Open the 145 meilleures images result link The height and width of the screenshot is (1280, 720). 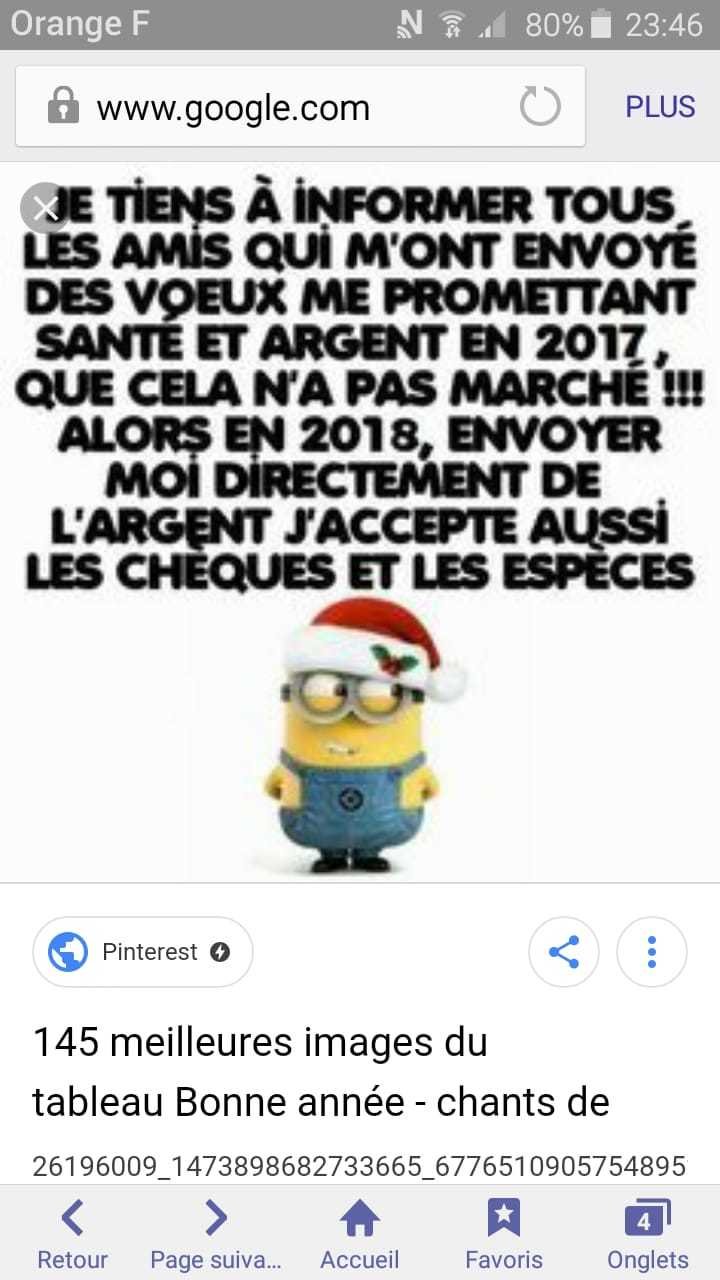(320, 1072)
